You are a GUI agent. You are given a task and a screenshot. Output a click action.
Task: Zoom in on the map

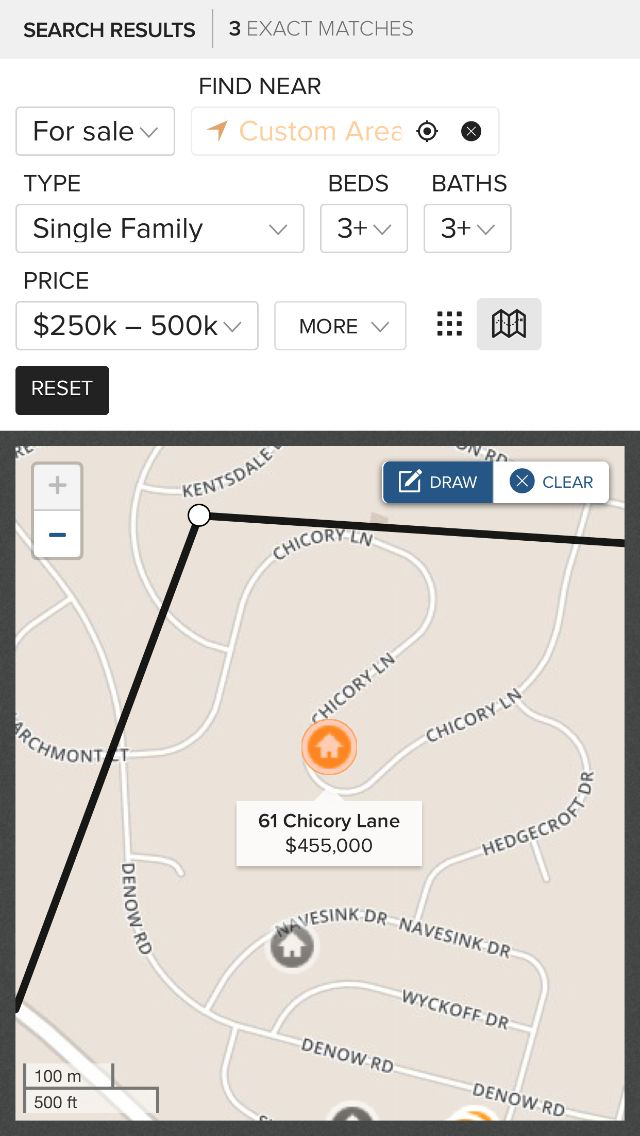57,487
